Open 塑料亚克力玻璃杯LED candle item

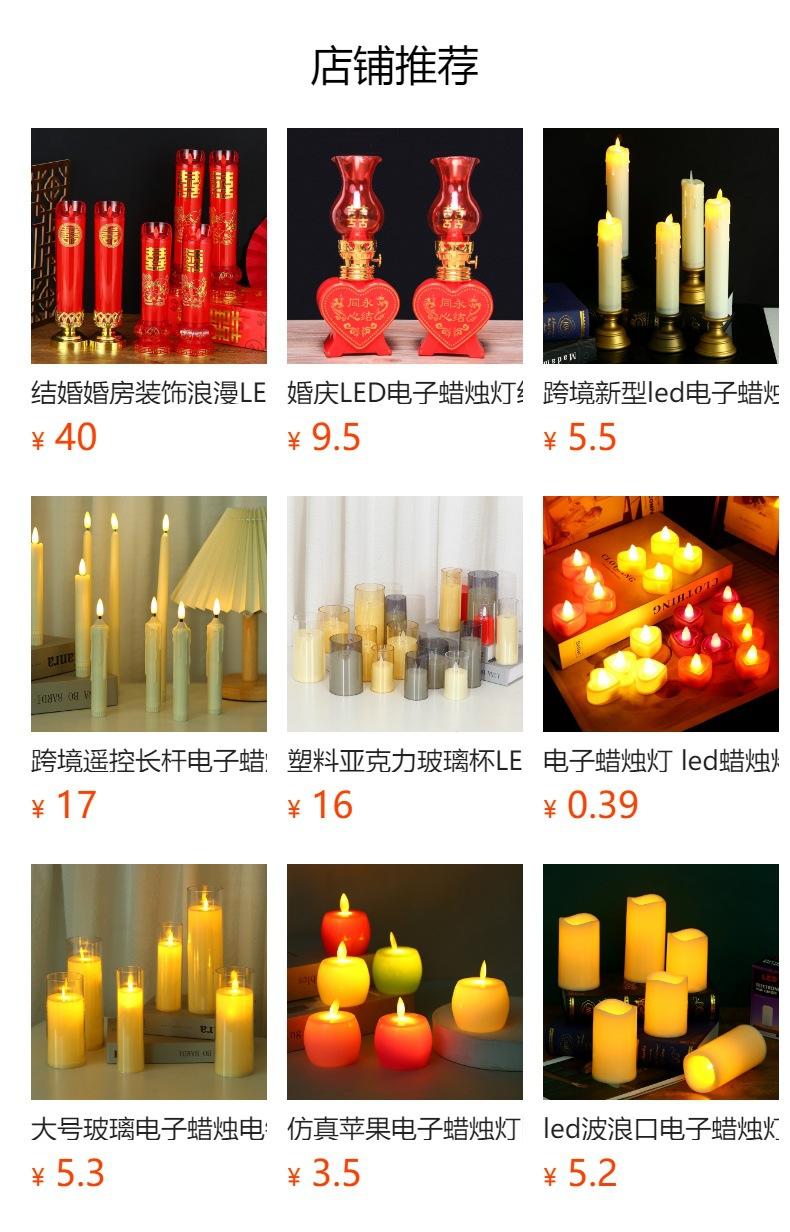(405, 660)
